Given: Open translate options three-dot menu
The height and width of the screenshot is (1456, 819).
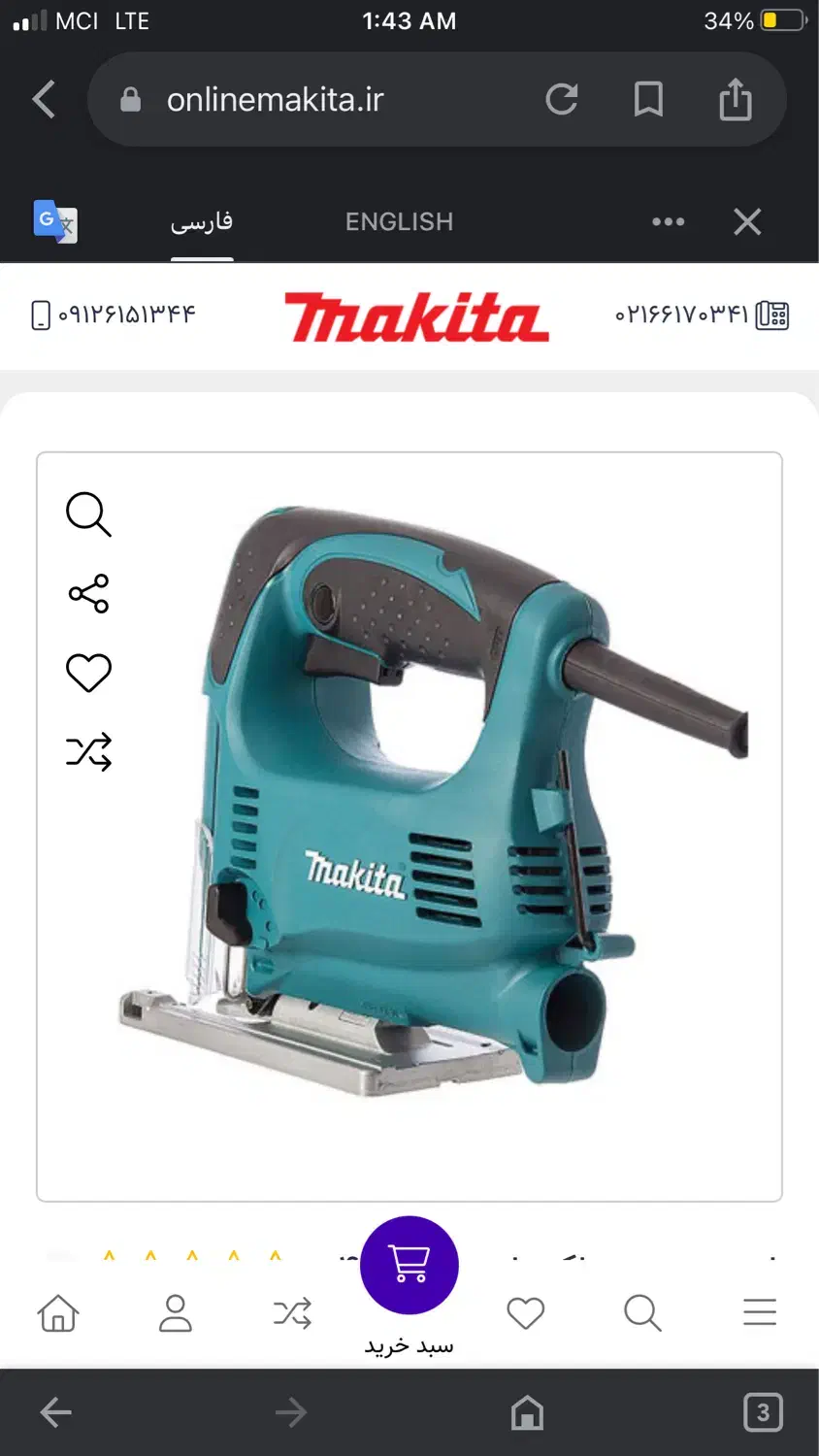Looking at the screenshot, I should click(x=668, y=222).
